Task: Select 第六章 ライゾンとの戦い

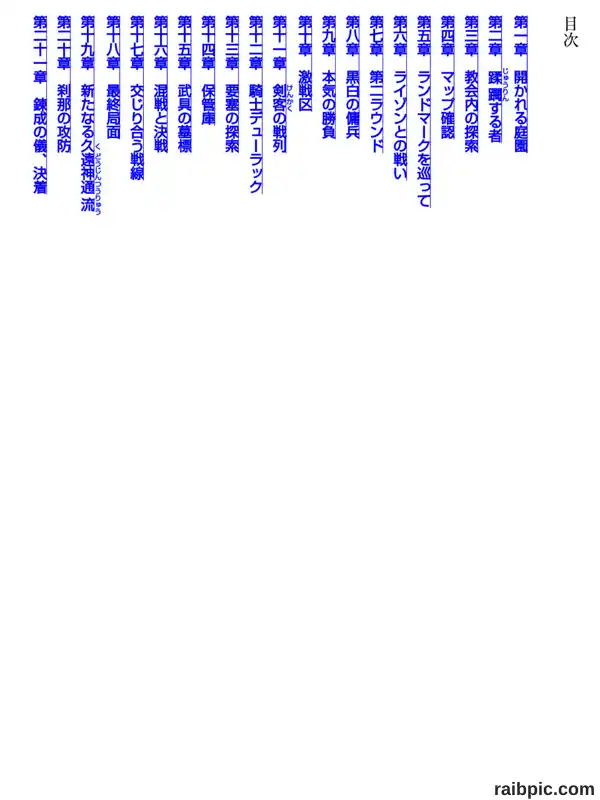Action: point(401,98)
